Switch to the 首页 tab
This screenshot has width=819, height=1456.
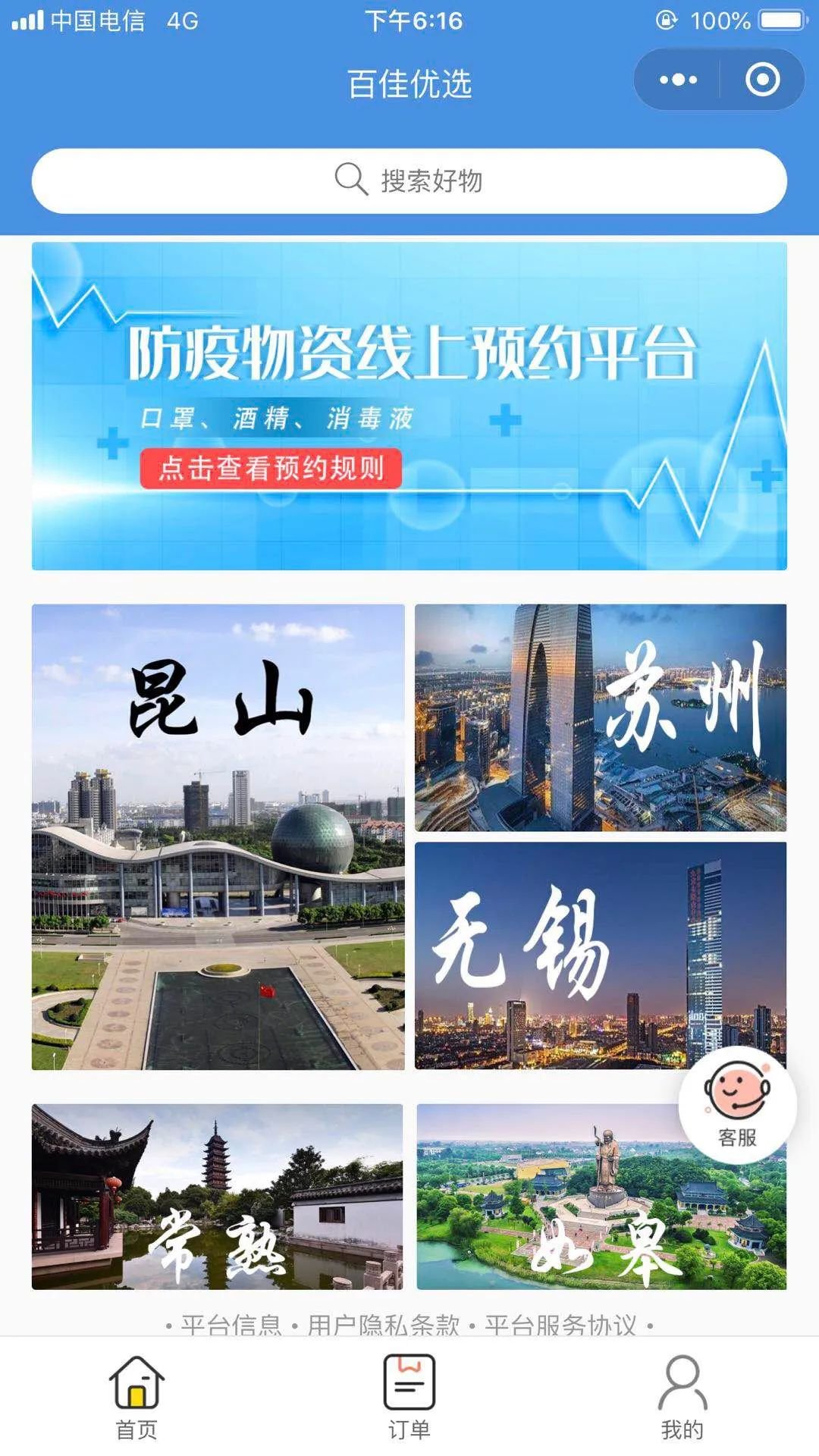coord(136,1397)
